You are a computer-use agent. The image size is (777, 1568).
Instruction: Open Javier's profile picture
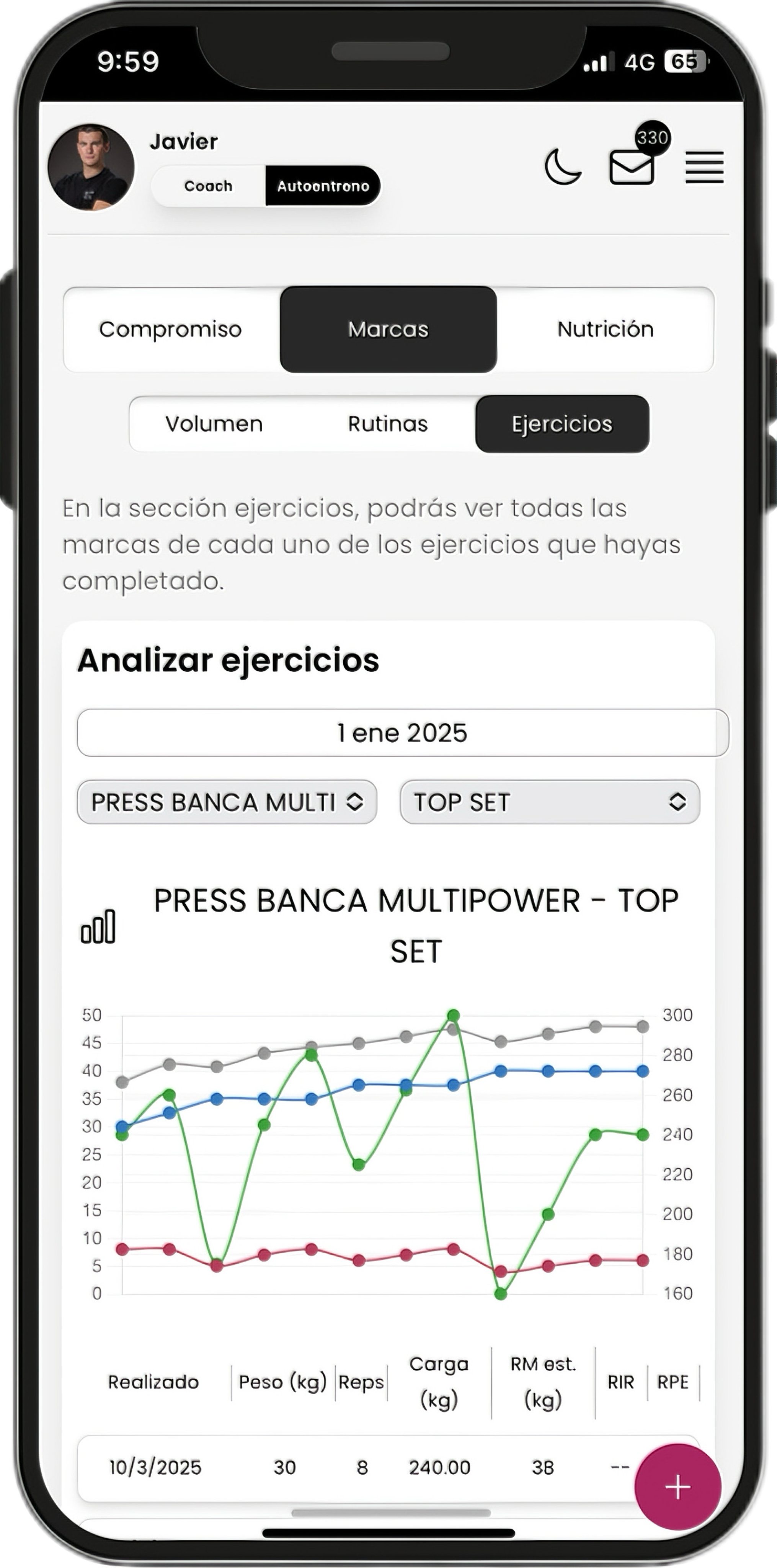pyautogui.click(x=91, y=167)
